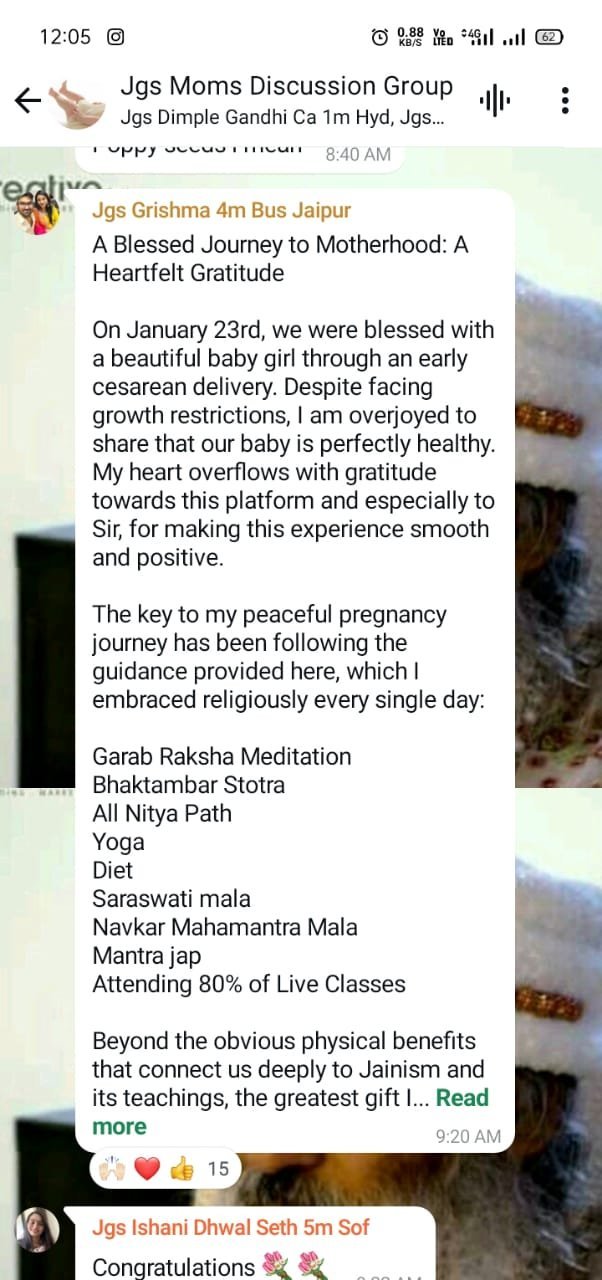Open Jgs Grishma's profile picture

click(40, 212)
